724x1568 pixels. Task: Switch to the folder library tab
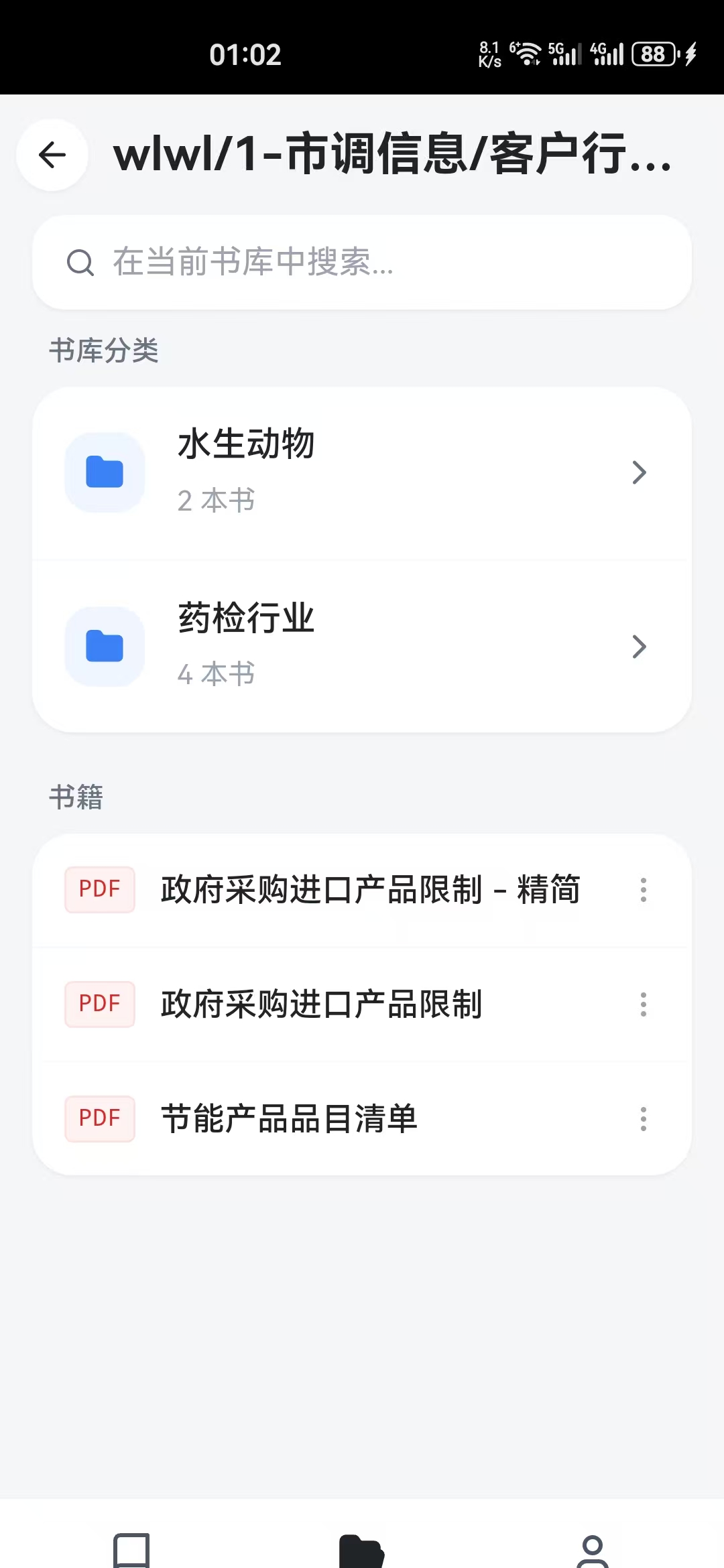[x=362, y=1549]
